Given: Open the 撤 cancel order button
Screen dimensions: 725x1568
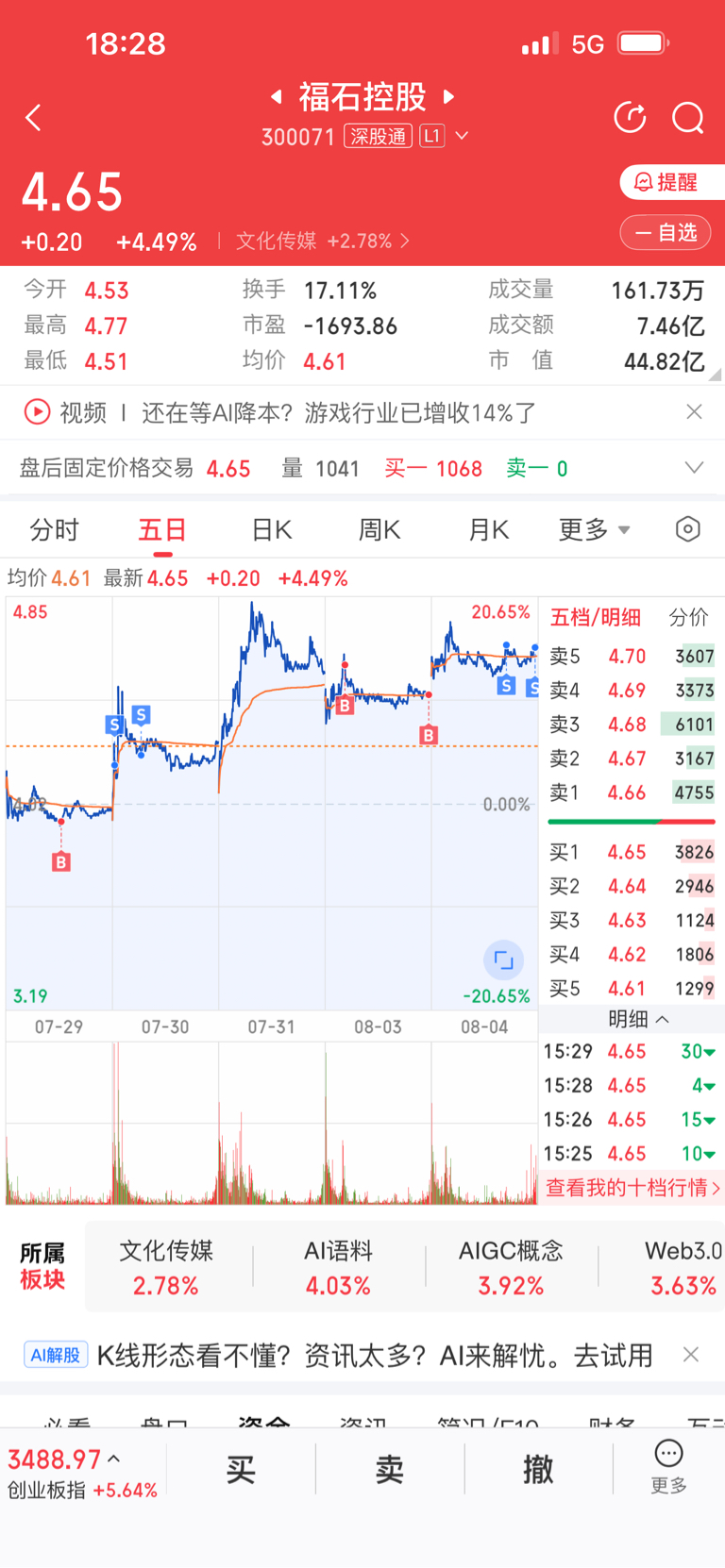Looking at the screenshot, I should pyautogui.click(x=539, y=1469).
